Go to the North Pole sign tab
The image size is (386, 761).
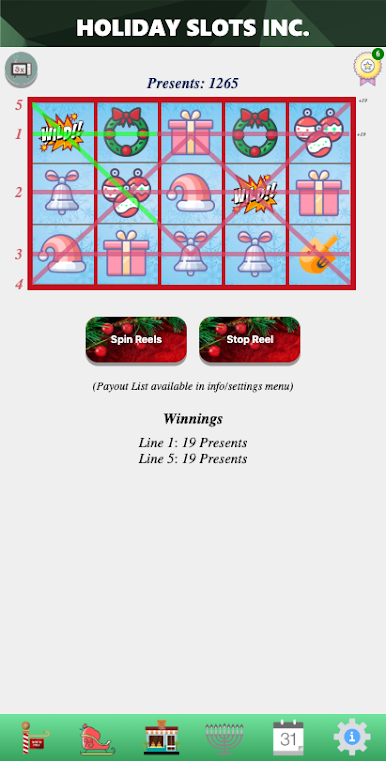click(x=34, y=738)
